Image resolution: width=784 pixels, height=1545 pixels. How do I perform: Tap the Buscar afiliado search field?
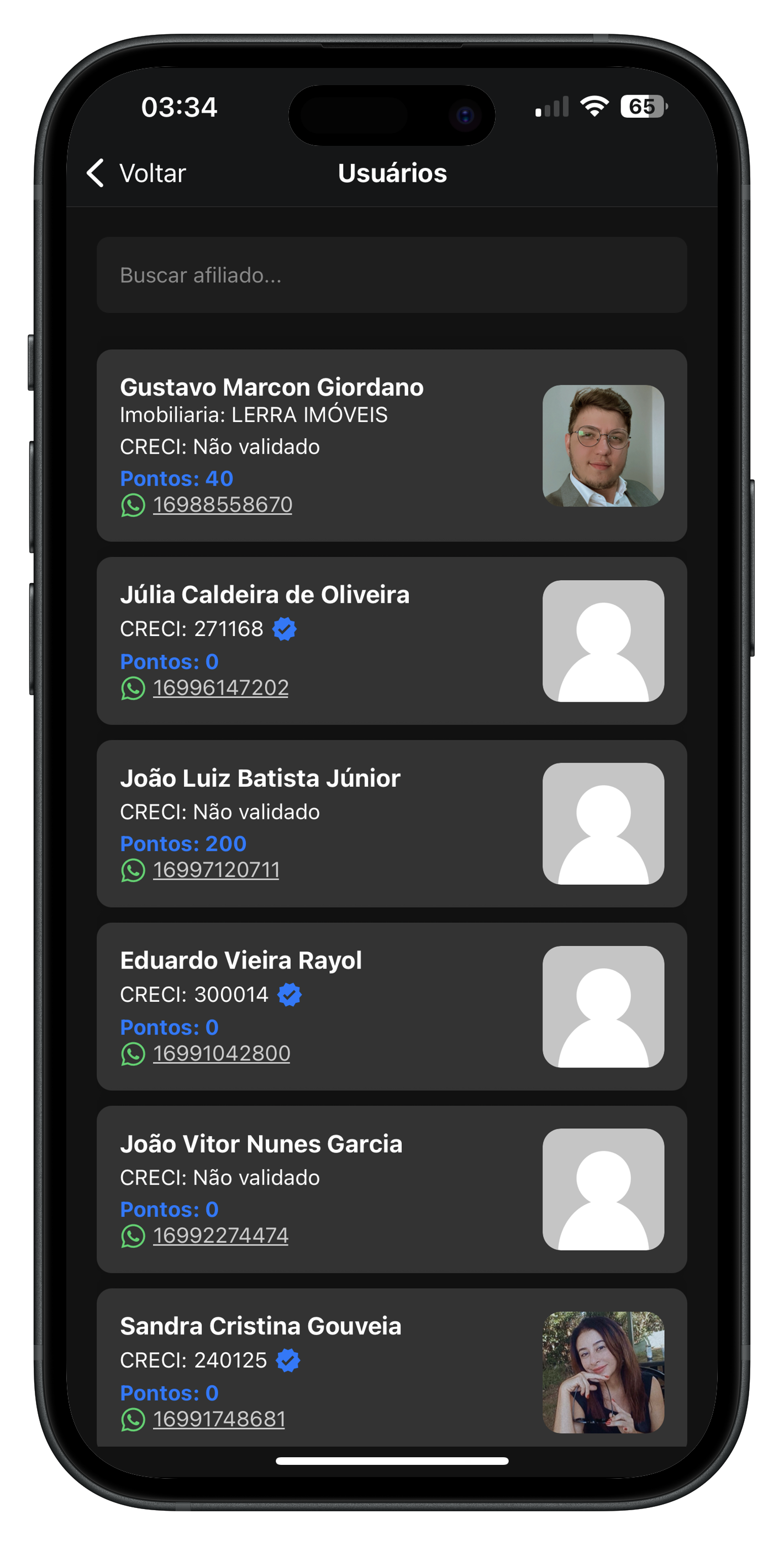click(x=392, y=275)
